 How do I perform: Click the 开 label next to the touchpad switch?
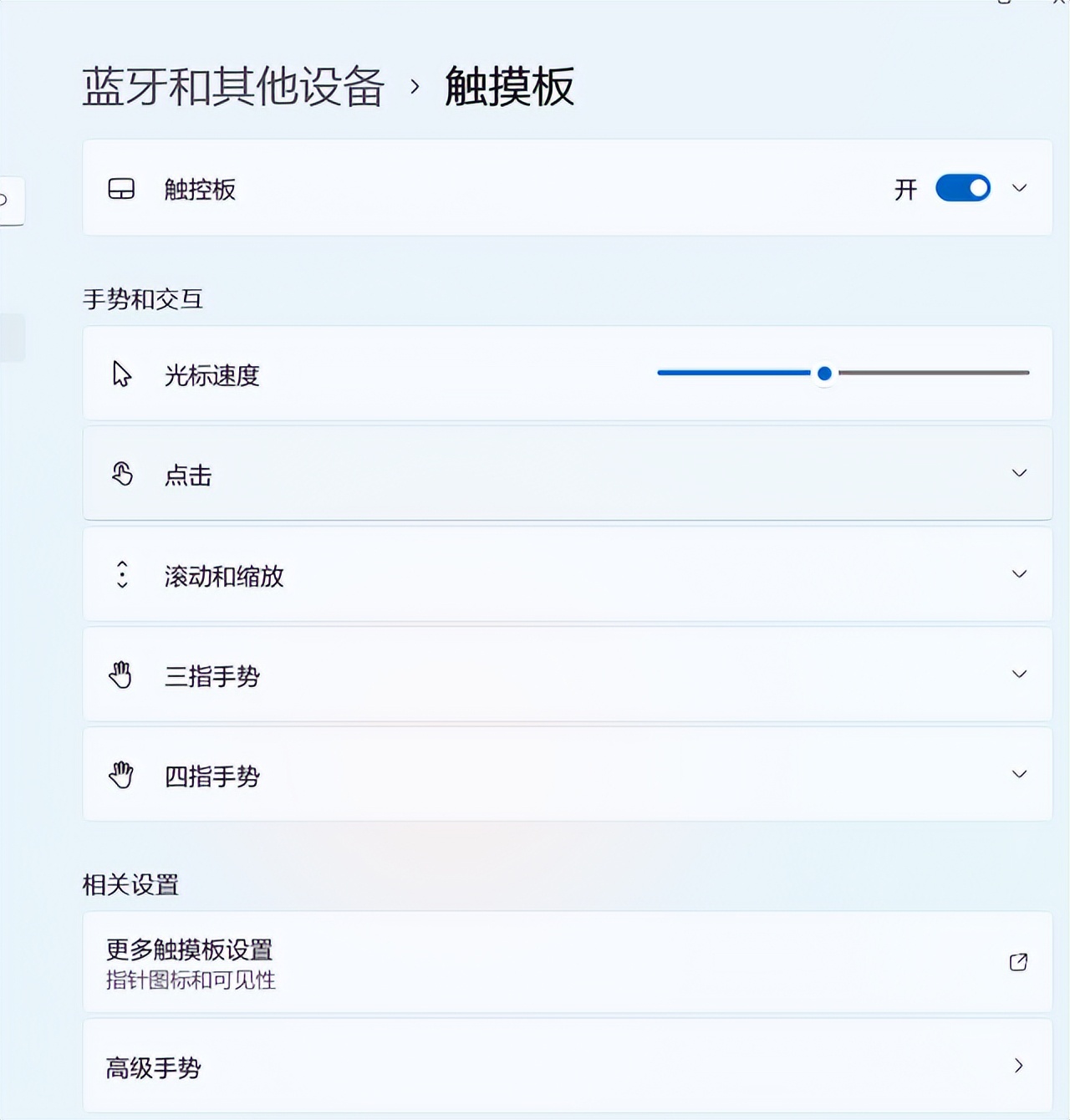point(905,190)
